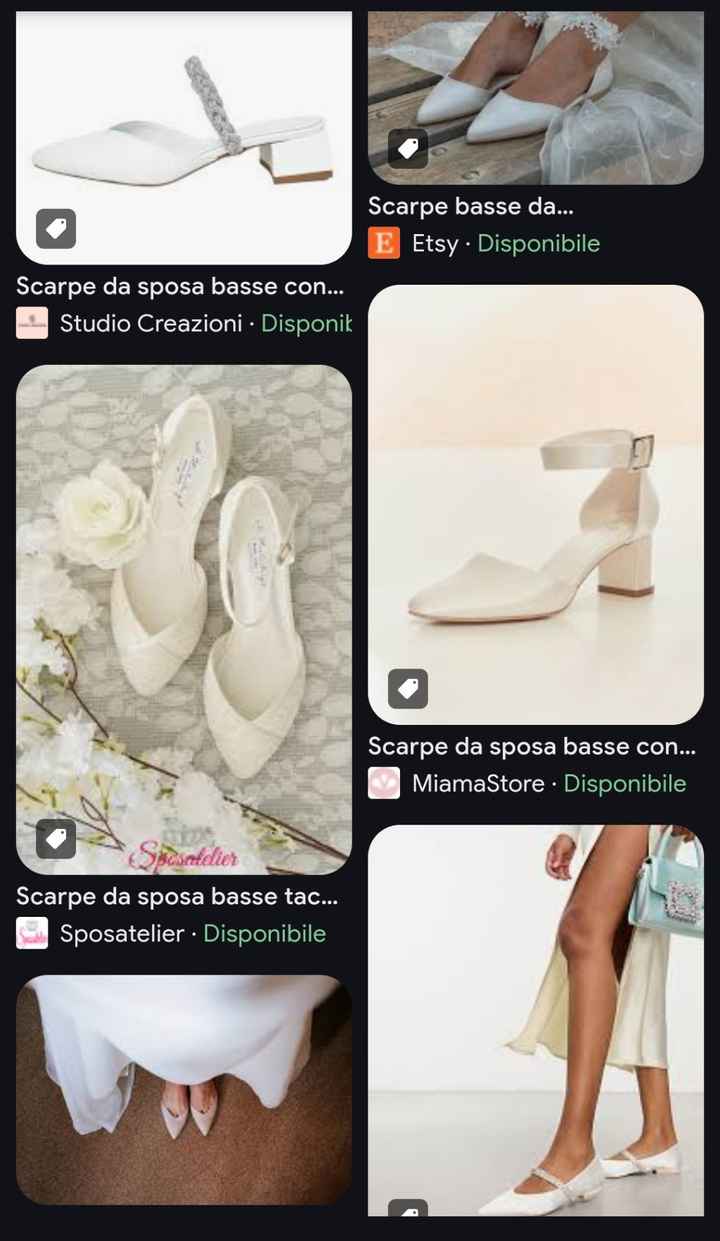Select the orange Etsy logo icon

(x=383, y=243)
